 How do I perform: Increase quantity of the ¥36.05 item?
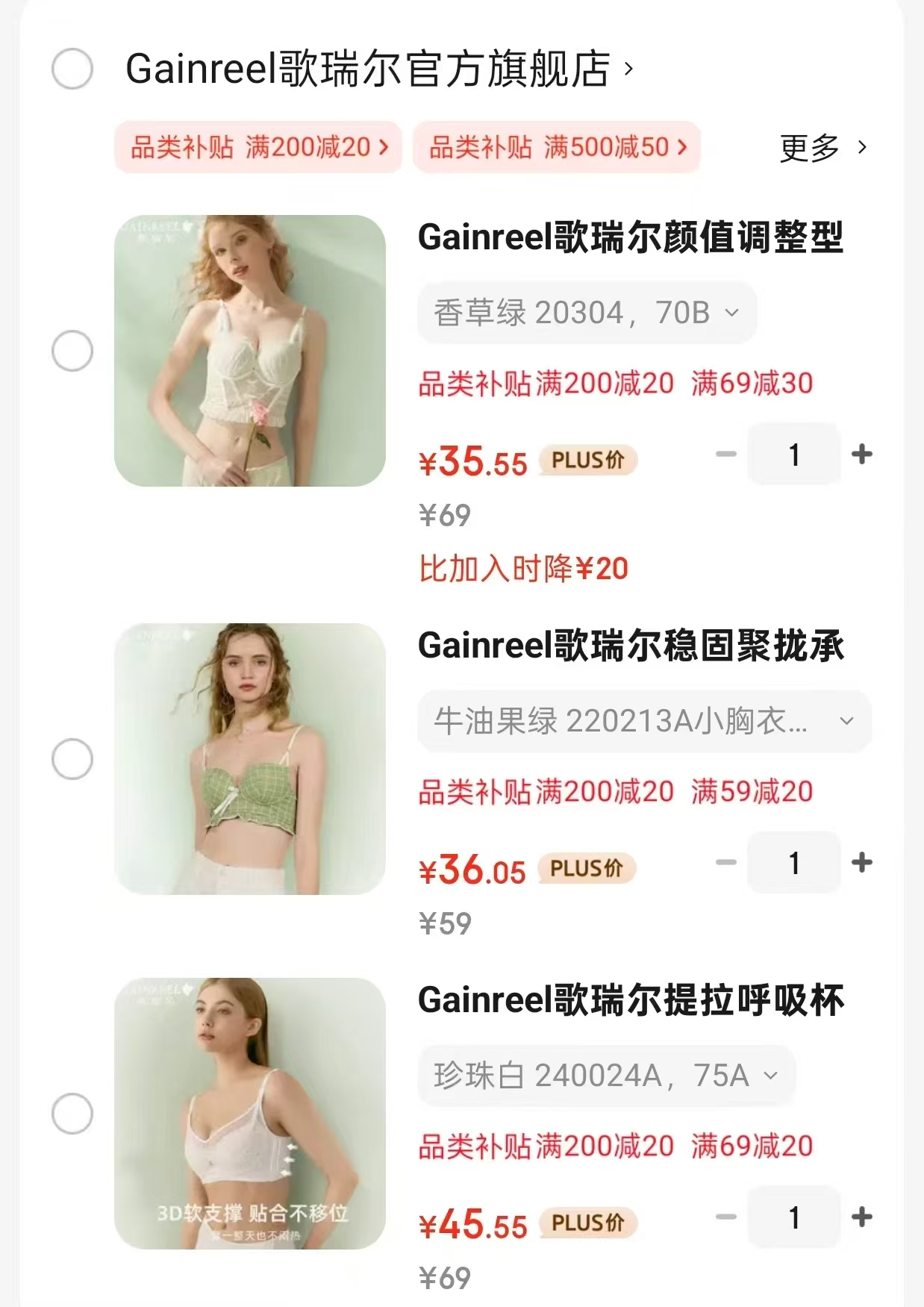(862, 862)
